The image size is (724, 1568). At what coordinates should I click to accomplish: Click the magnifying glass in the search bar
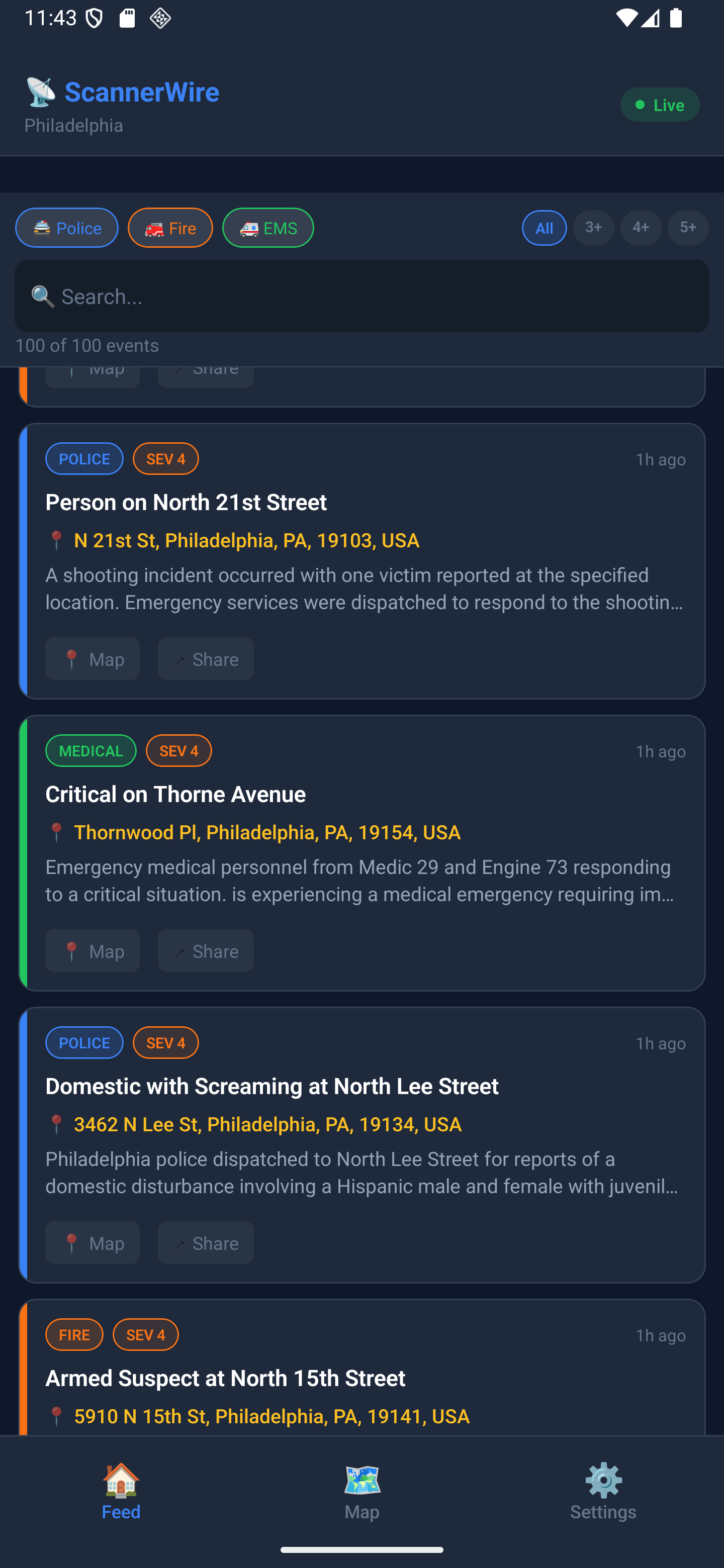pyautogui.click(x=42, y=297)
